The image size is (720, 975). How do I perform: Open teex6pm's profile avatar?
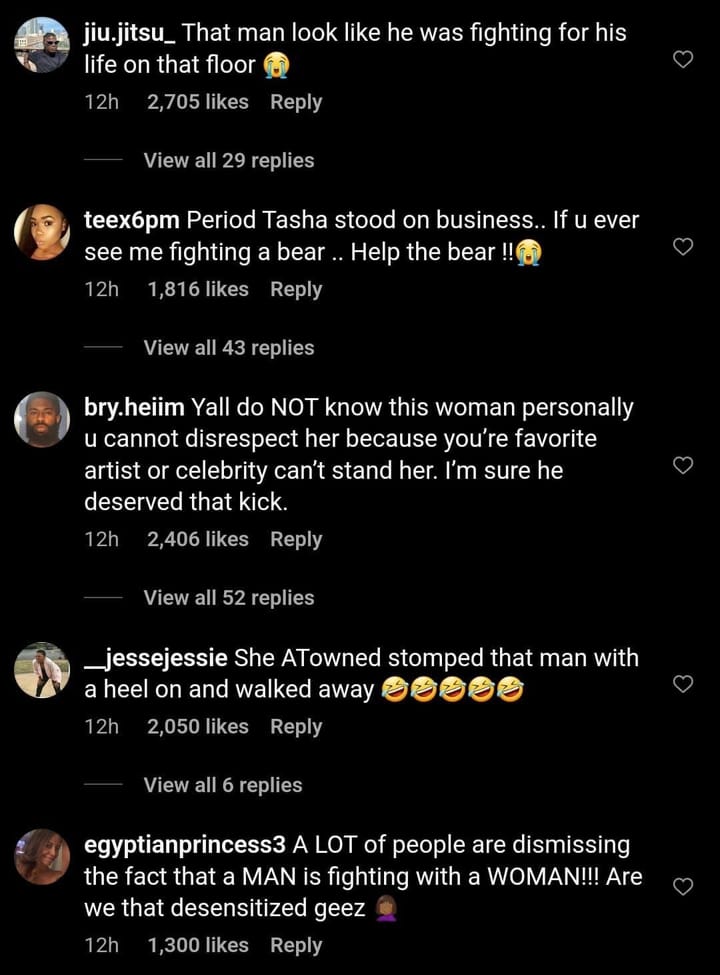pyautogui.click(x=40, y=232)
